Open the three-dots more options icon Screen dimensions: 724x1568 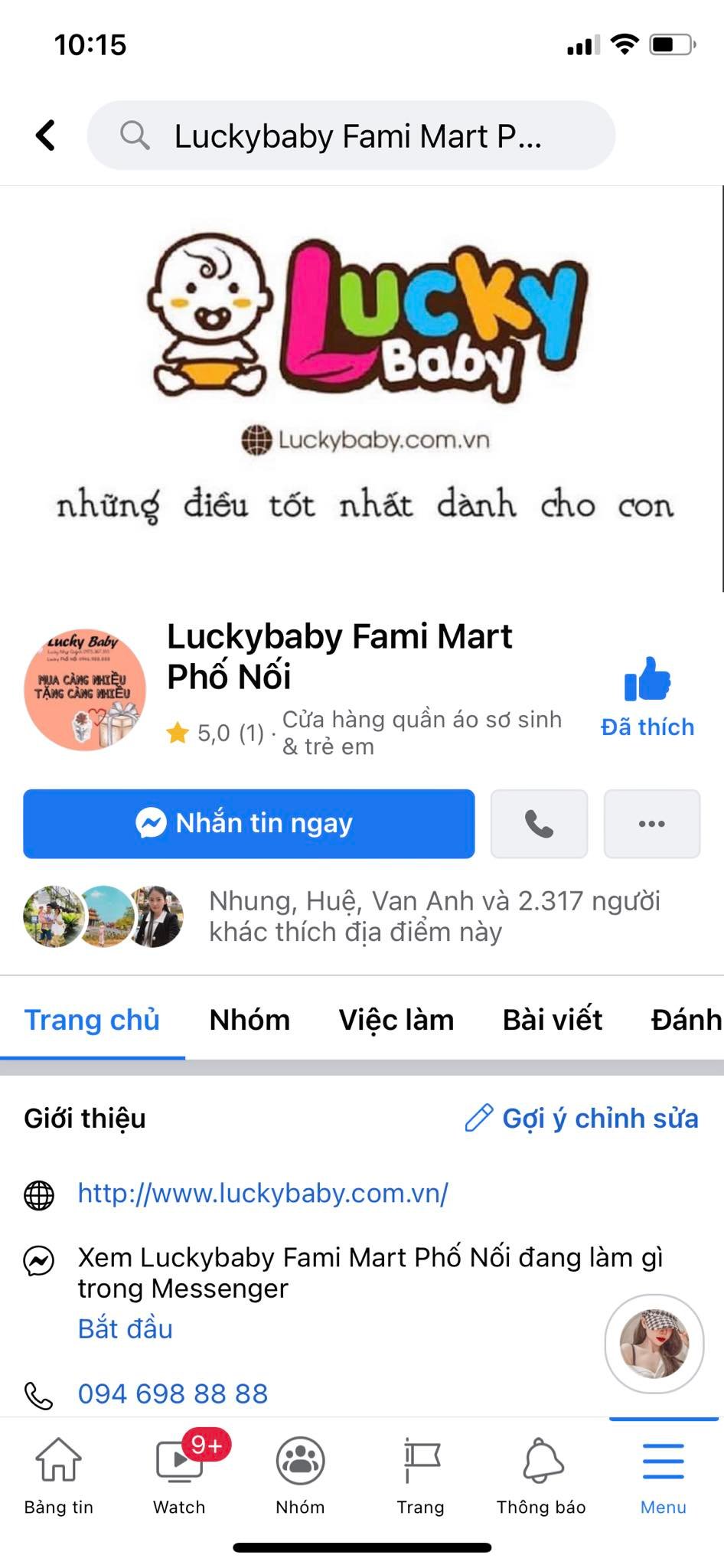[x=651, y=824]
